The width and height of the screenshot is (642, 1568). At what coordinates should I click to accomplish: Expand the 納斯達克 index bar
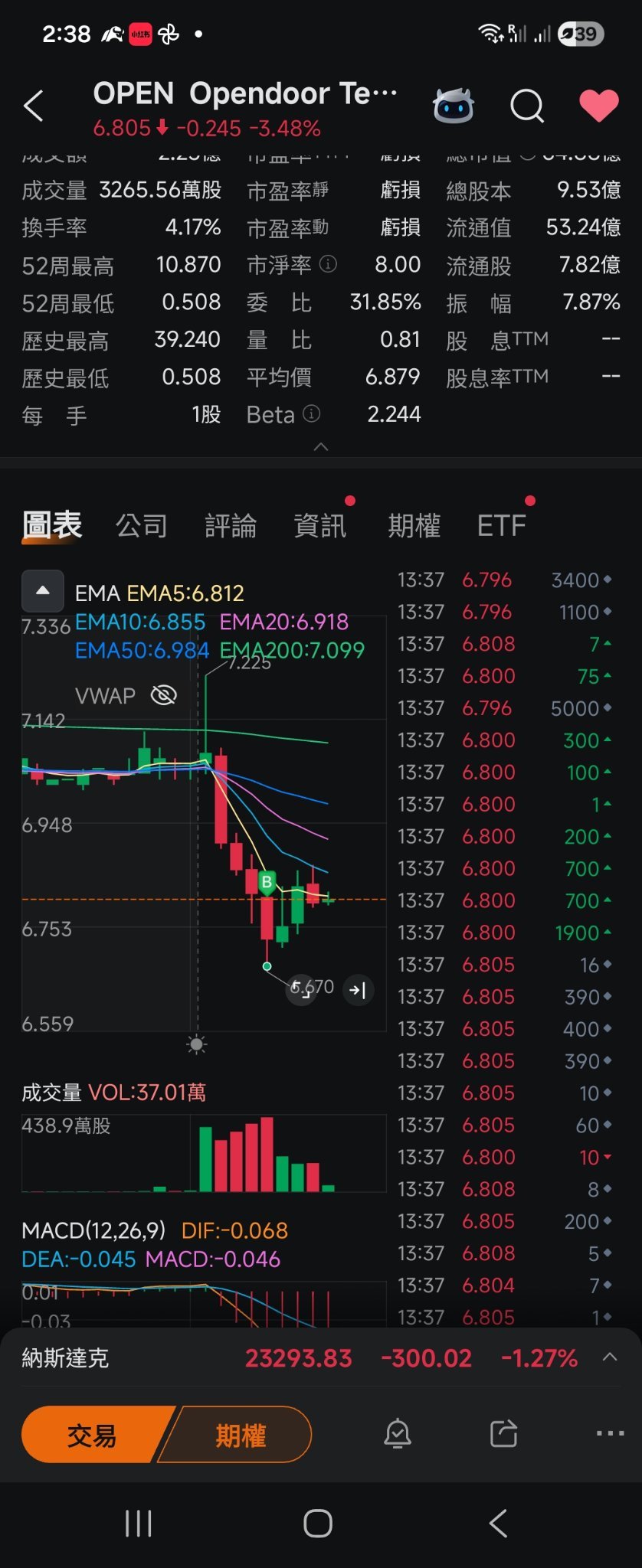(x=610, y=1357)
